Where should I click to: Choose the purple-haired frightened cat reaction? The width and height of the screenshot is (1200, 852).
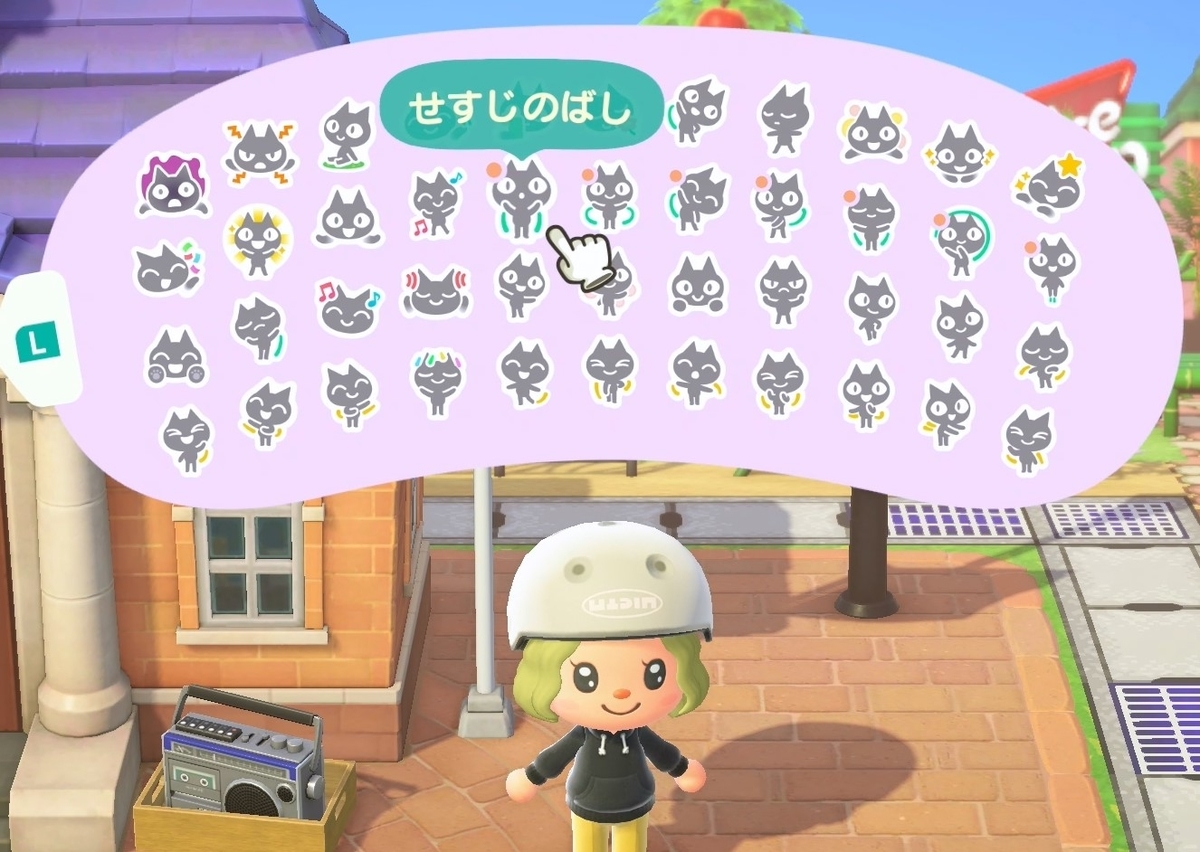click(172, 186)
